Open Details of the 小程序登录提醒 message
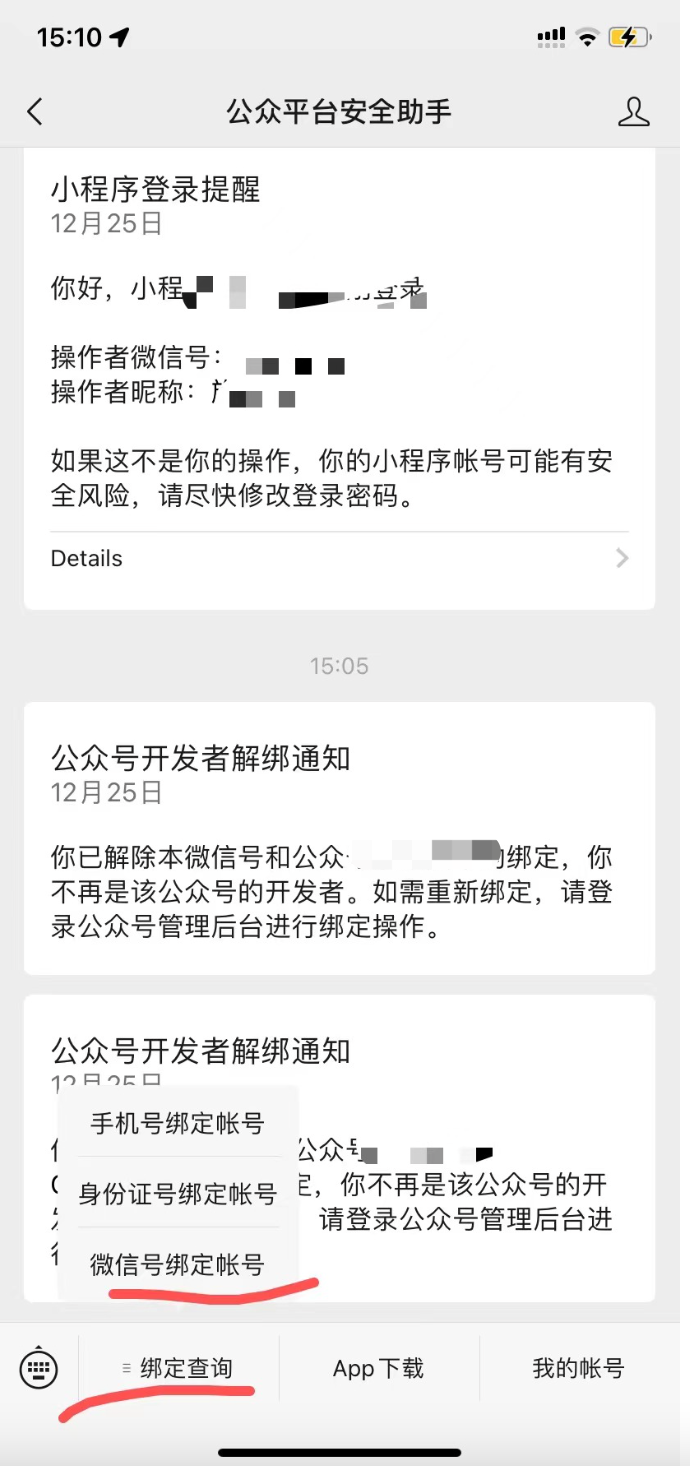690x1466 pixels. (x=339, y=558)
